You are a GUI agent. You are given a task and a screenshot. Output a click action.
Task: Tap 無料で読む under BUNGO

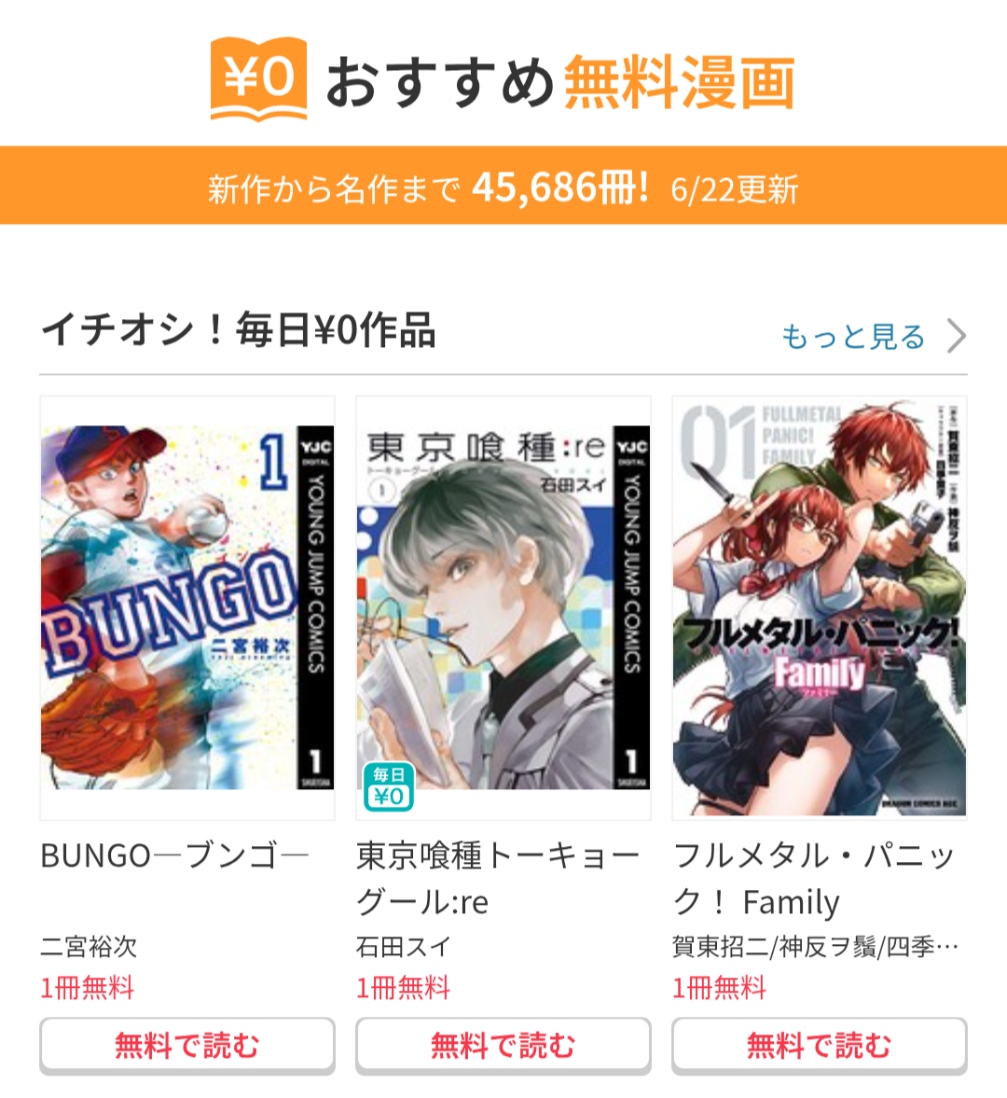click(x=187, y=1046)
